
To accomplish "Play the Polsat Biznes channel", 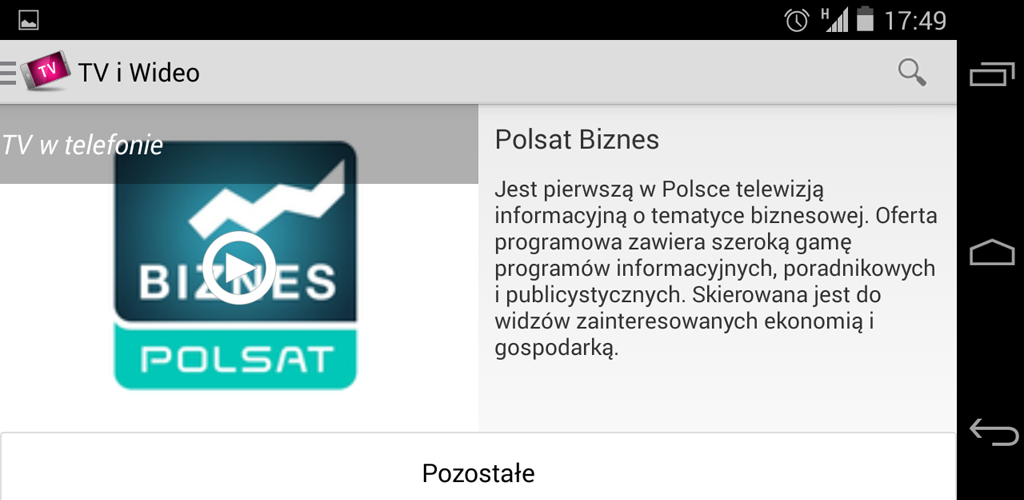I will [239, 267].
